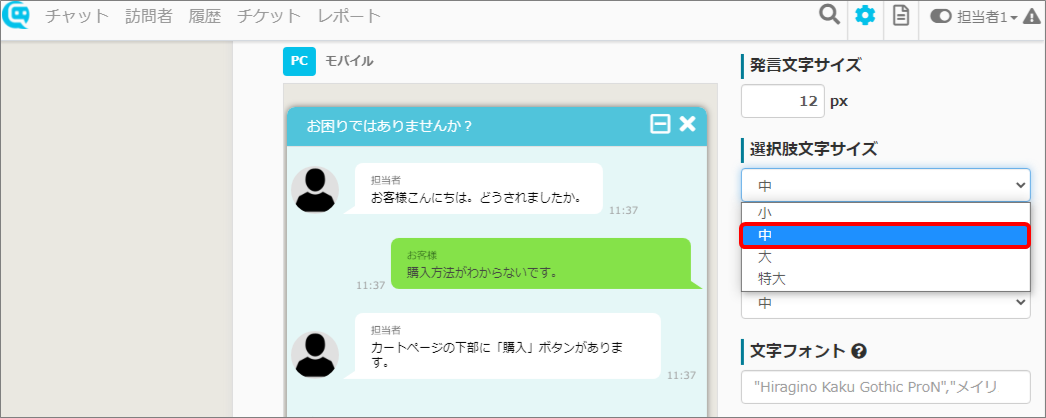Open the 担当者1 account menu

pyautogui.click(x=975, y=16)
